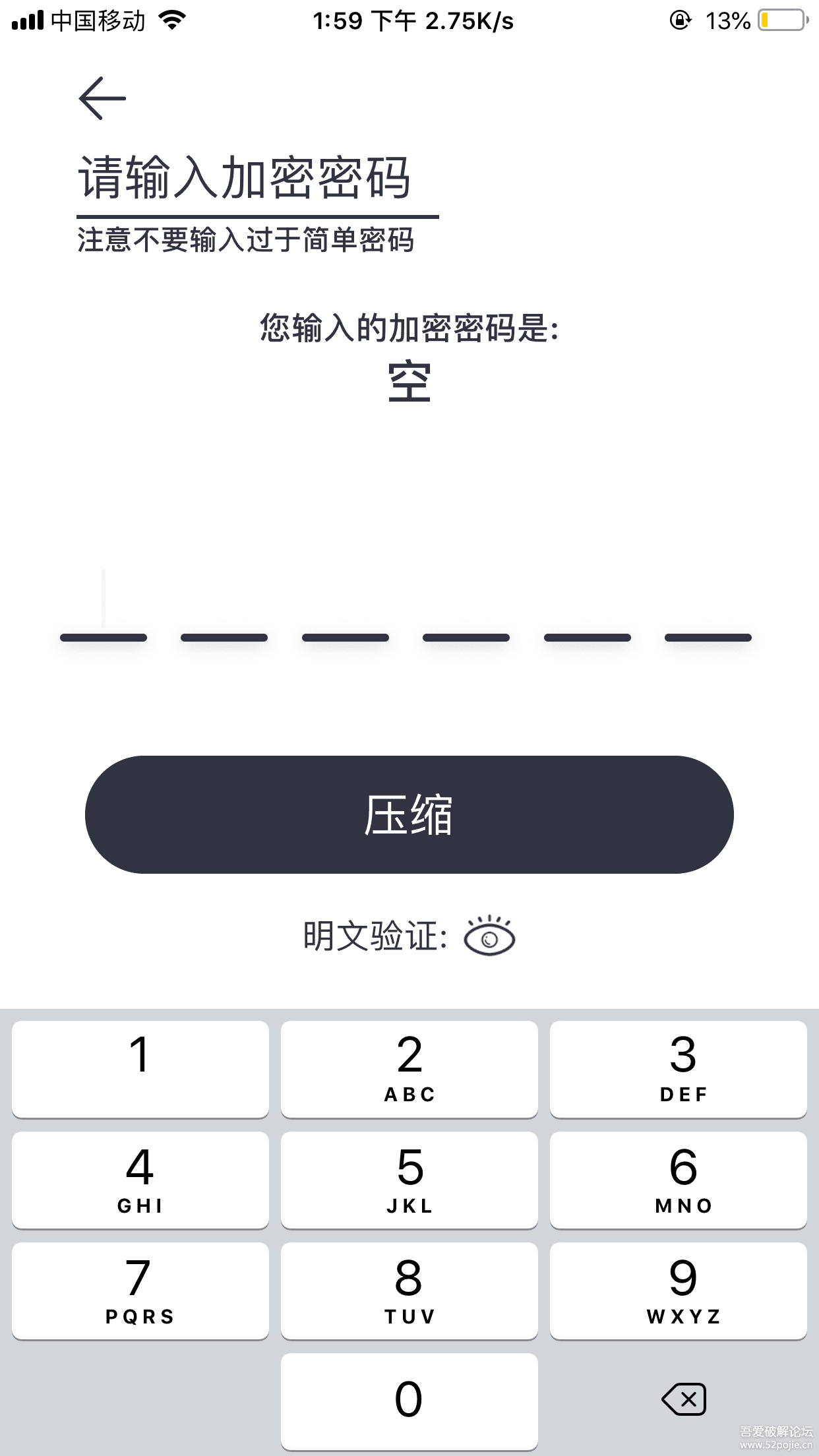This screenshot has height=1456, width=819.
Task: Tap the 压缩 compress button
Action: (x=409, y=814)
